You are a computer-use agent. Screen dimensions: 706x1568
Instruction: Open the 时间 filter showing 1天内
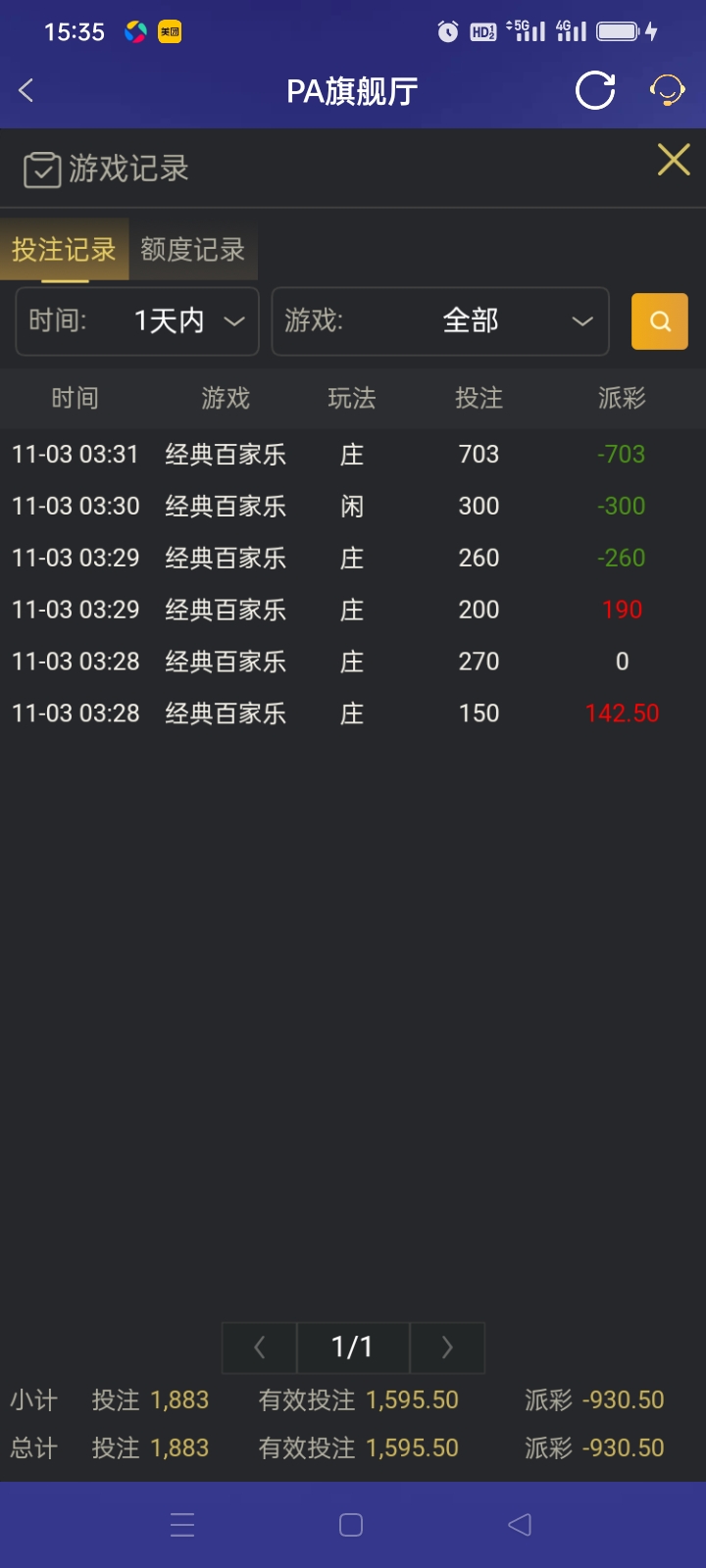click(x=136, y=321)
